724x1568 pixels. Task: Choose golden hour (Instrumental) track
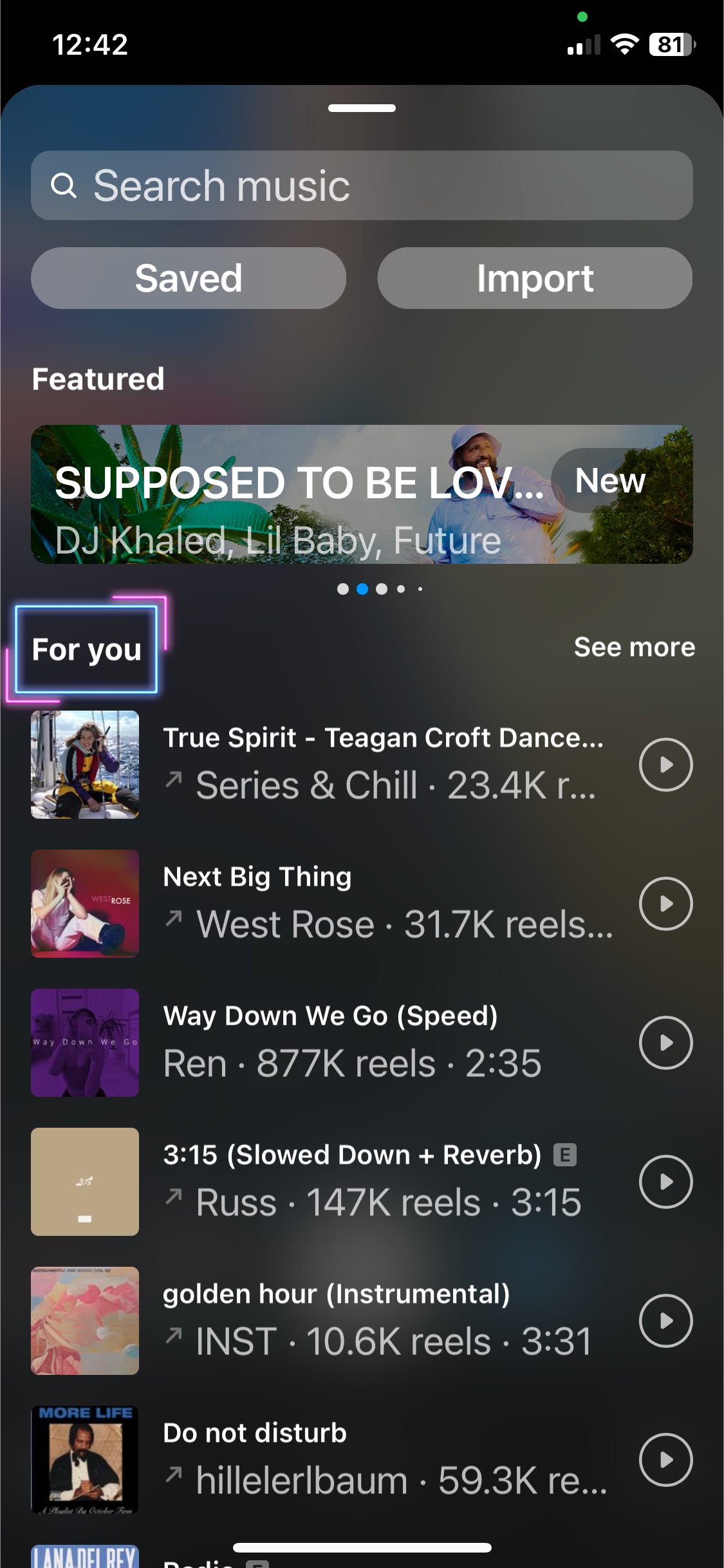pyautogui.click(x=386, y=1321)
